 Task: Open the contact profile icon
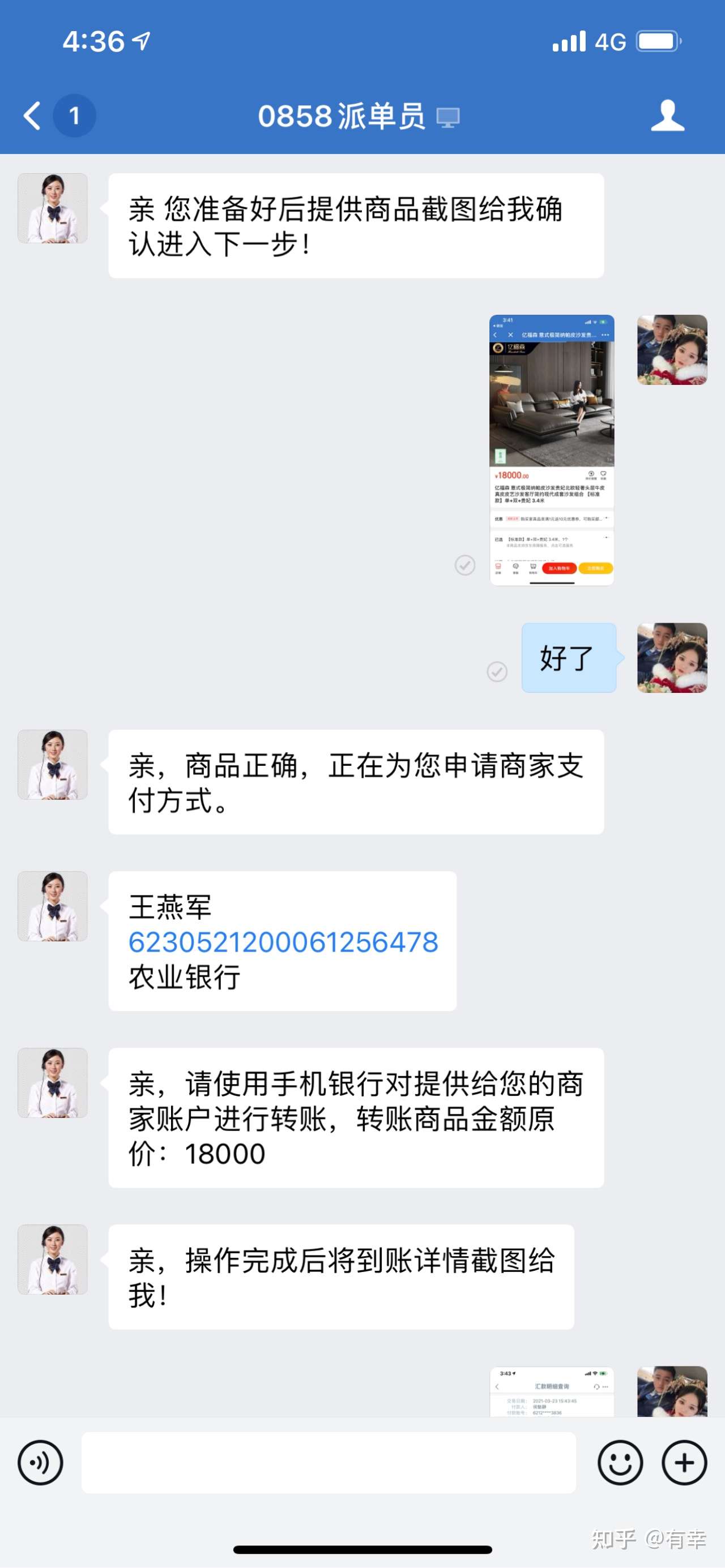pos(667,115)
